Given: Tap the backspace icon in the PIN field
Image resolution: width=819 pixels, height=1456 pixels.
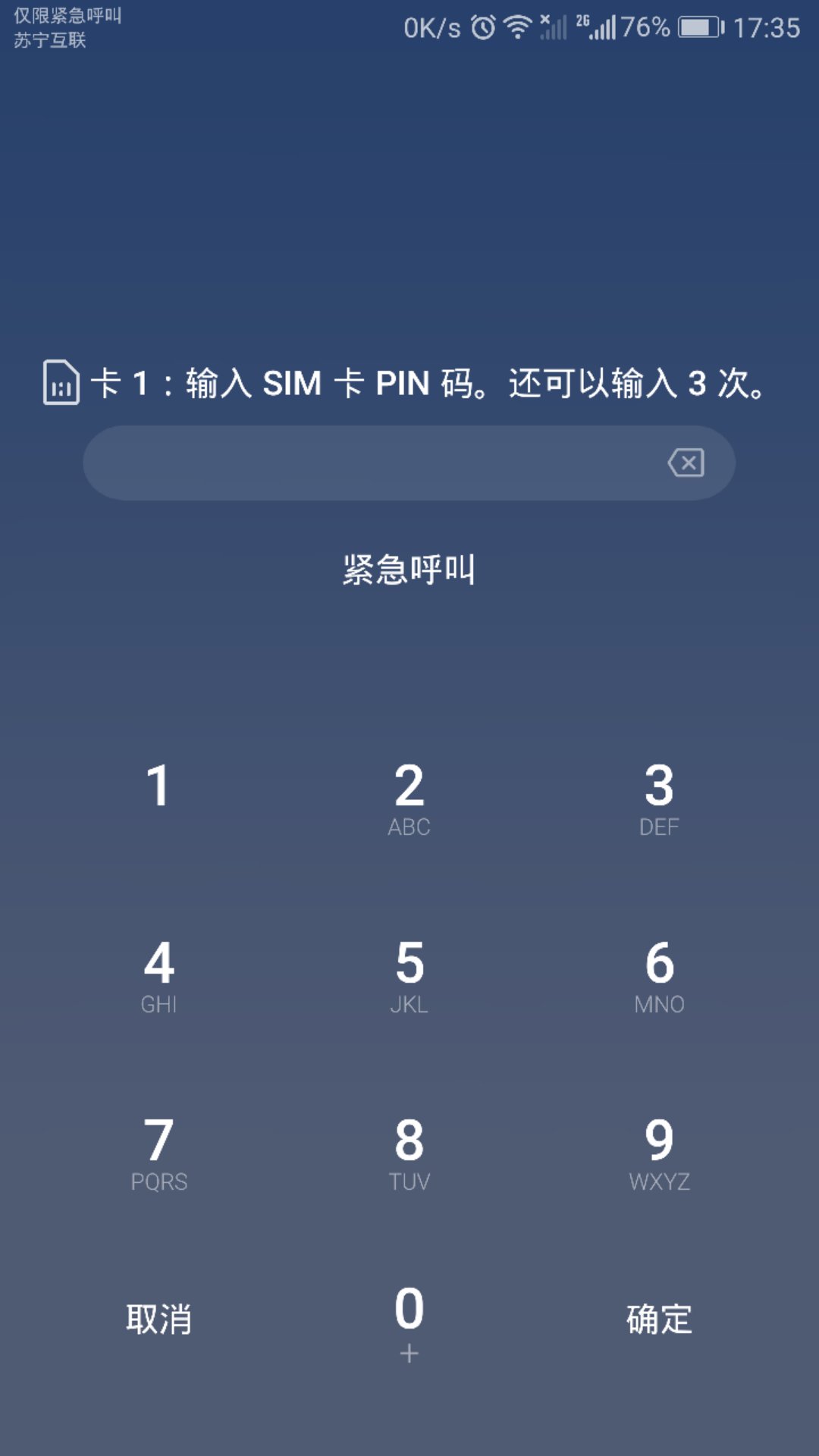Looking at the screenshot, I should [686, 462].
